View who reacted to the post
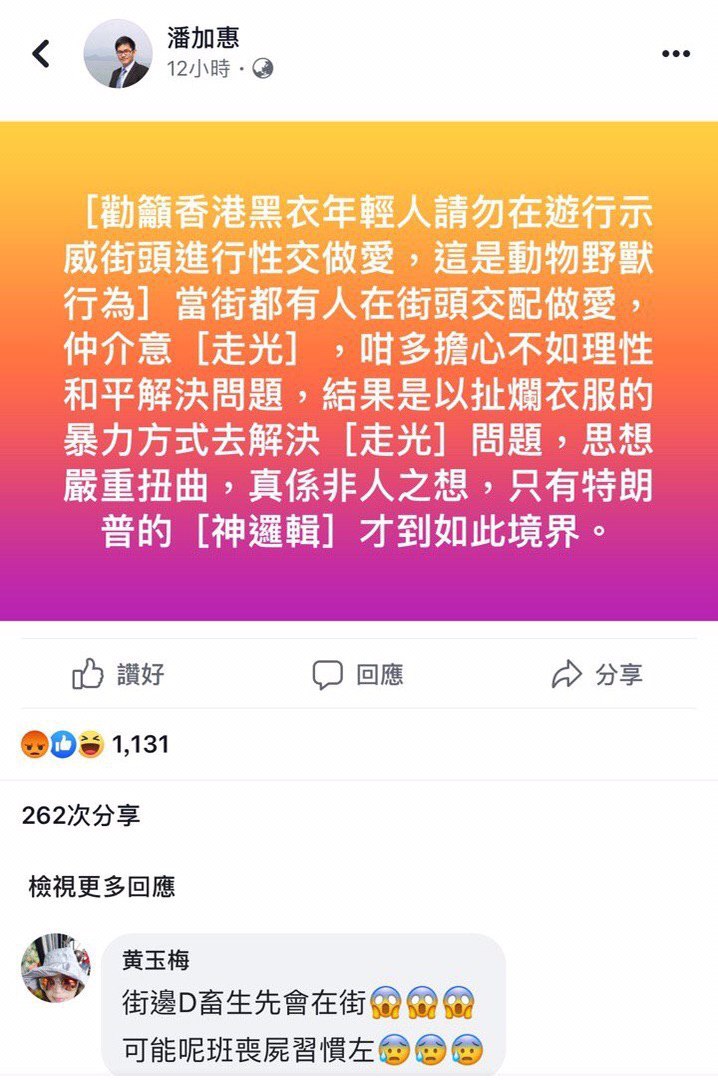718x1080 pixels. [x=95, y=744]
